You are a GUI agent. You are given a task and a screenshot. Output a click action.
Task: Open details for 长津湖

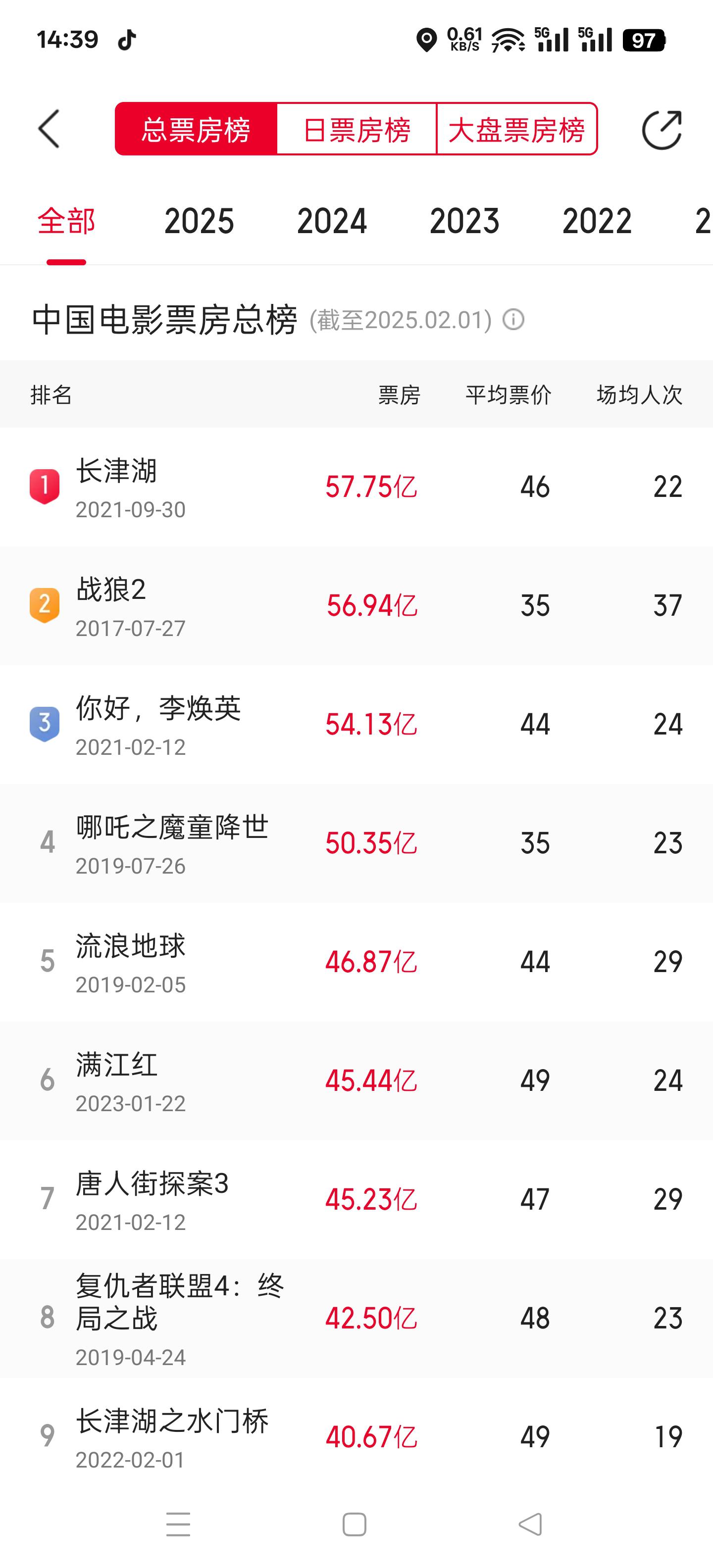click(356, 487)
